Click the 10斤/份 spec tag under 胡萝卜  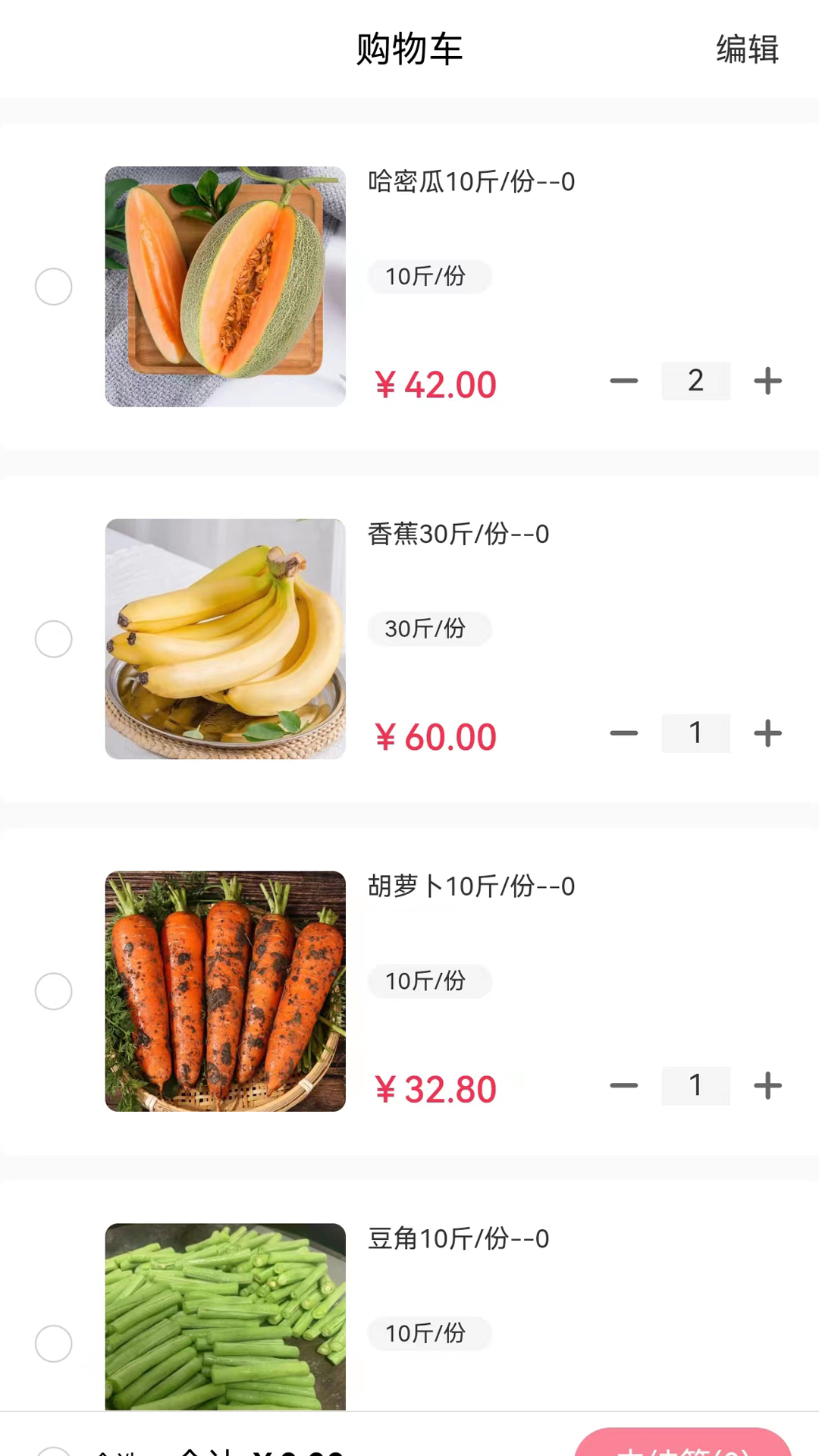(429, 981)
